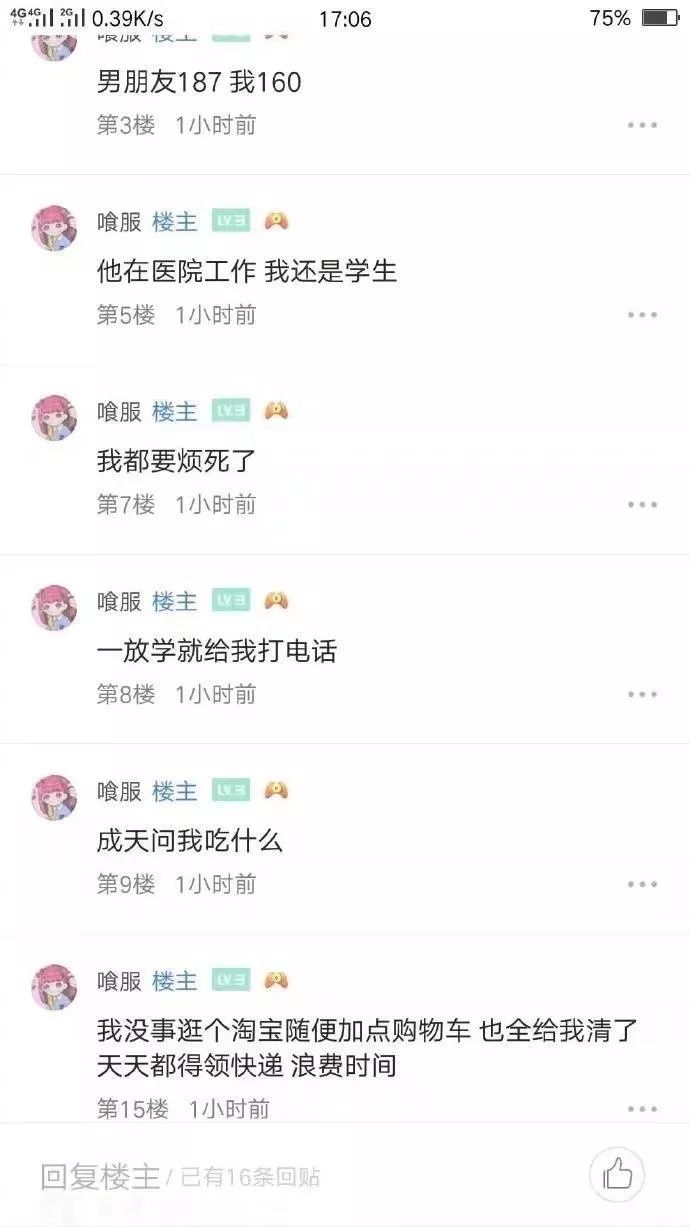Open the more options on the 第3楼 reply
The height and width of the screenshot is (1227, 690).
(642, 125)
